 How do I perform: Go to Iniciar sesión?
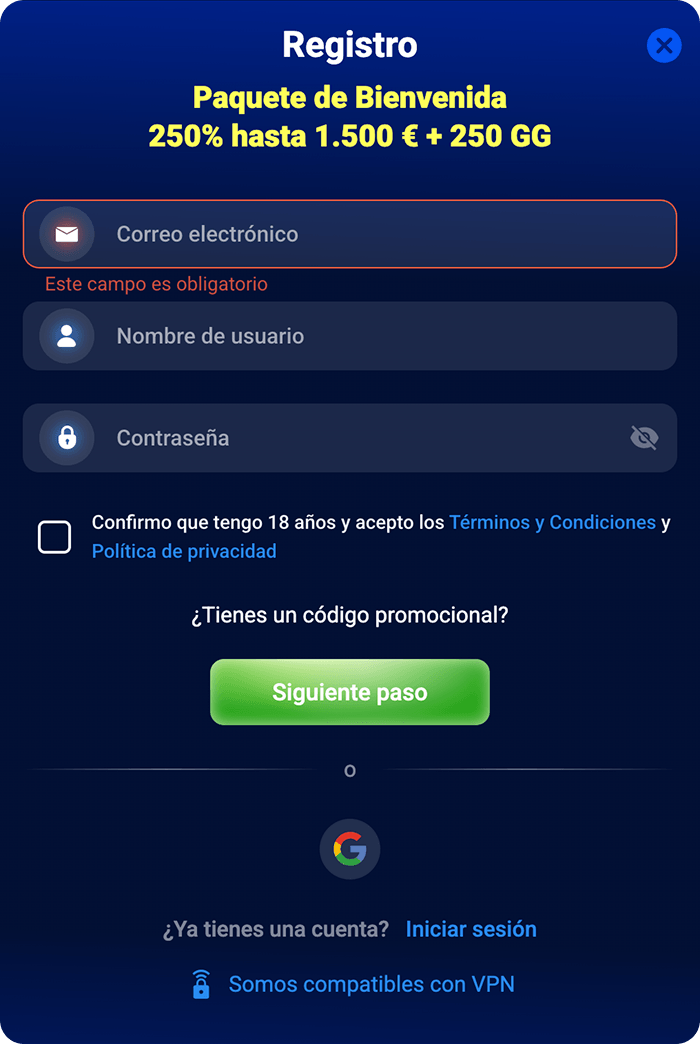[471, 929]
